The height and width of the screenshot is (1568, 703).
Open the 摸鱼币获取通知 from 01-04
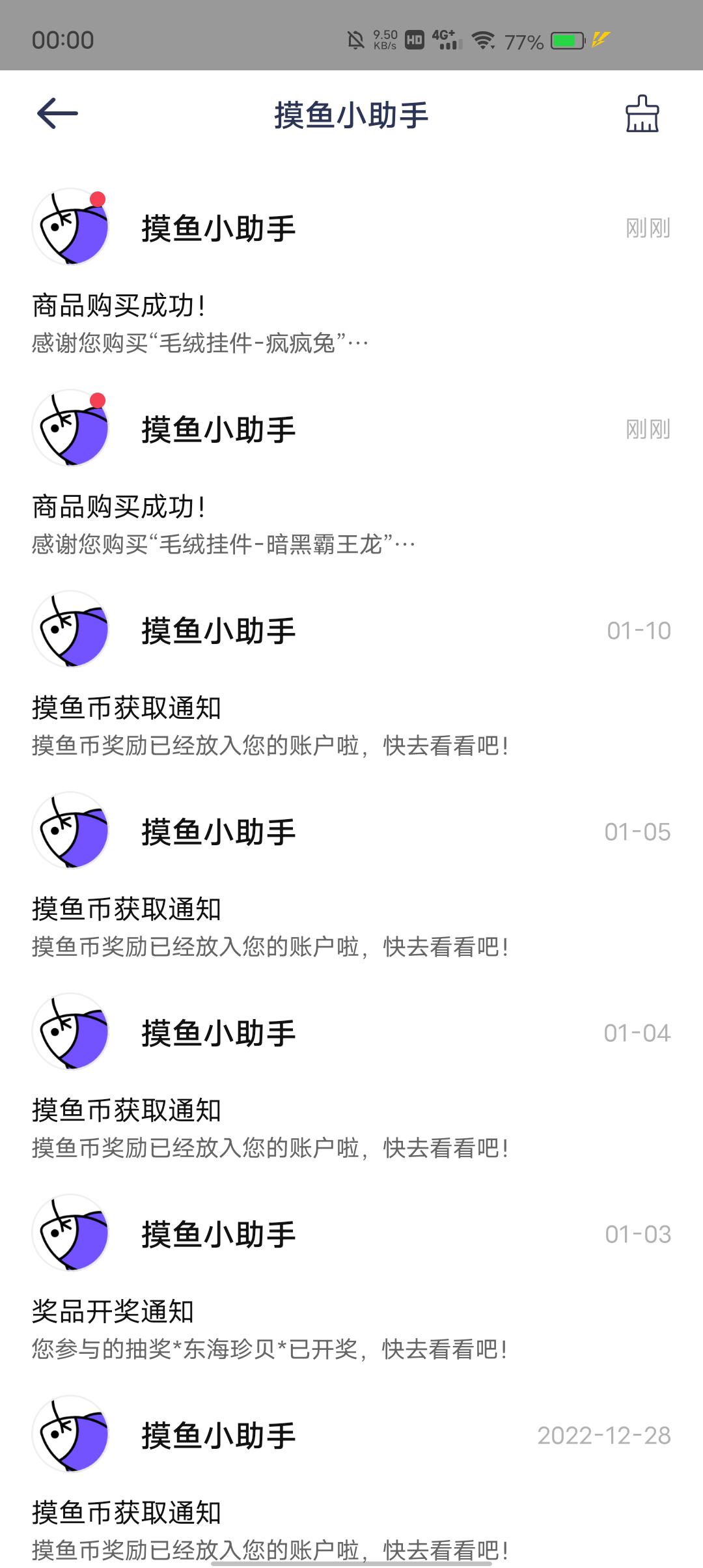(351, 1077)
